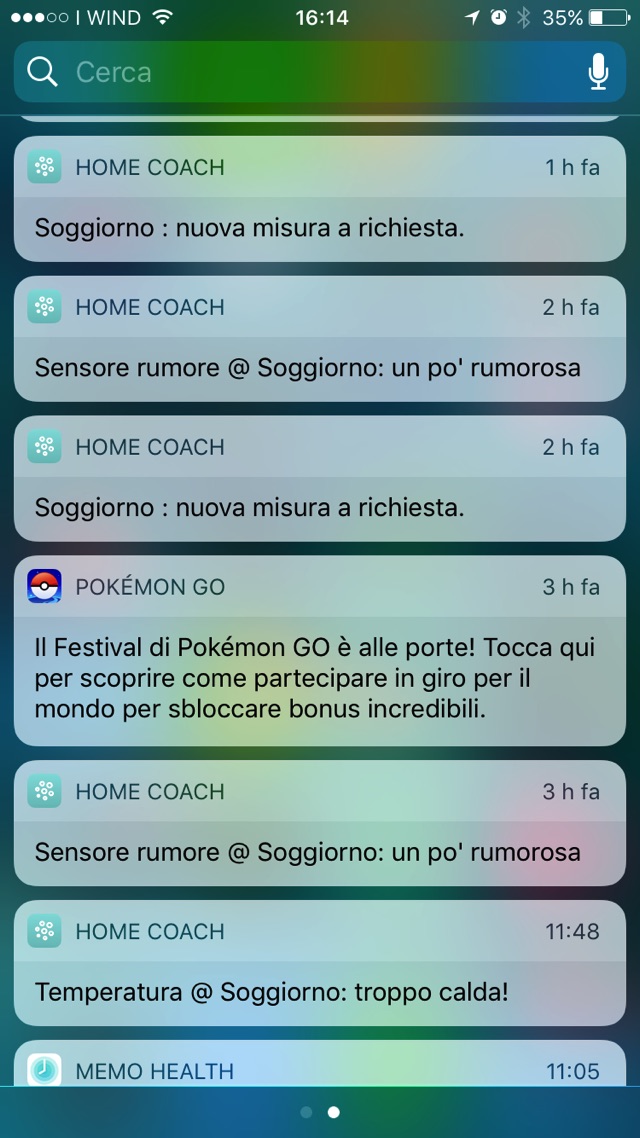
Task: Open the Memo Health notification from 11:05
Action: click(320, 1066)
